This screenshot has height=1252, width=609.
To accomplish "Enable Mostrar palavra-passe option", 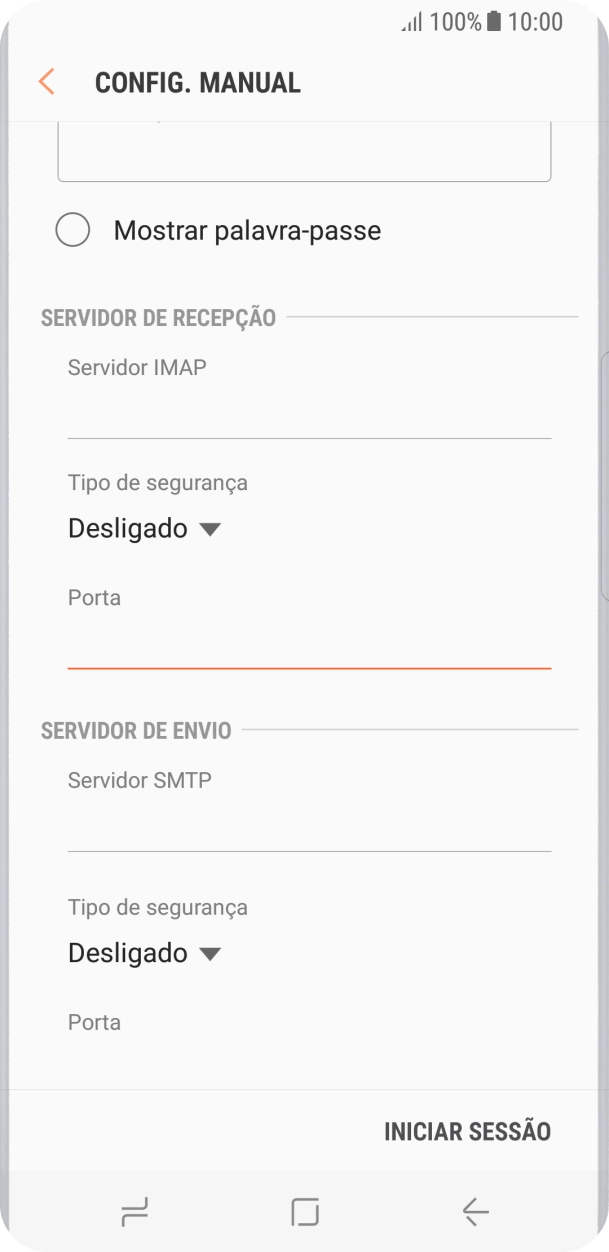I will pos(73,231).
